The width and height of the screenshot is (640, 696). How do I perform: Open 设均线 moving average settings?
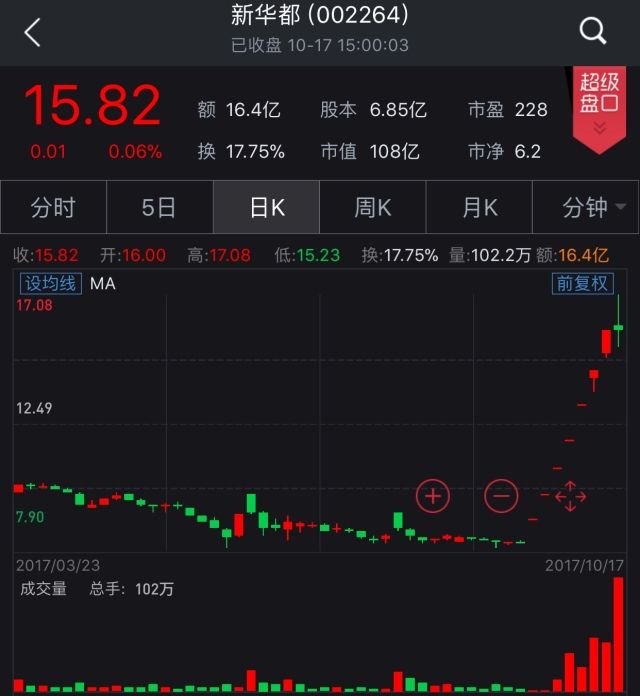pos(51,283)
